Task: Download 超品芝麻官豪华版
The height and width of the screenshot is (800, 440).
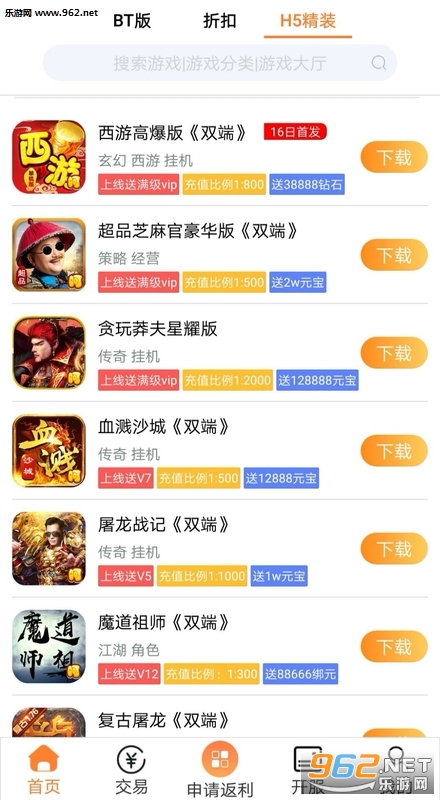Action: (394, 255)
